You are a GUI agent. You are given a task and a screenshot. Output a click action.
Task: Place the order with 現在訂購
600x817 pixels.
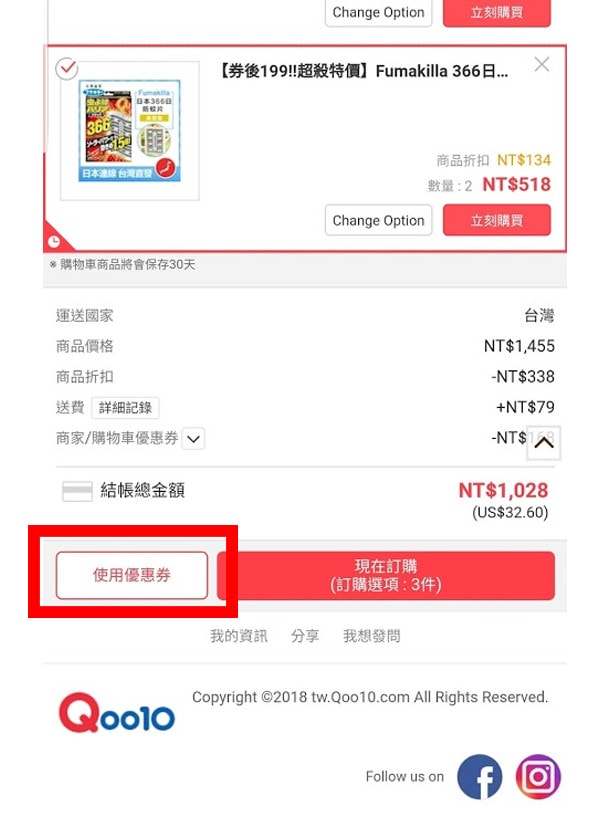pos(385,575)
